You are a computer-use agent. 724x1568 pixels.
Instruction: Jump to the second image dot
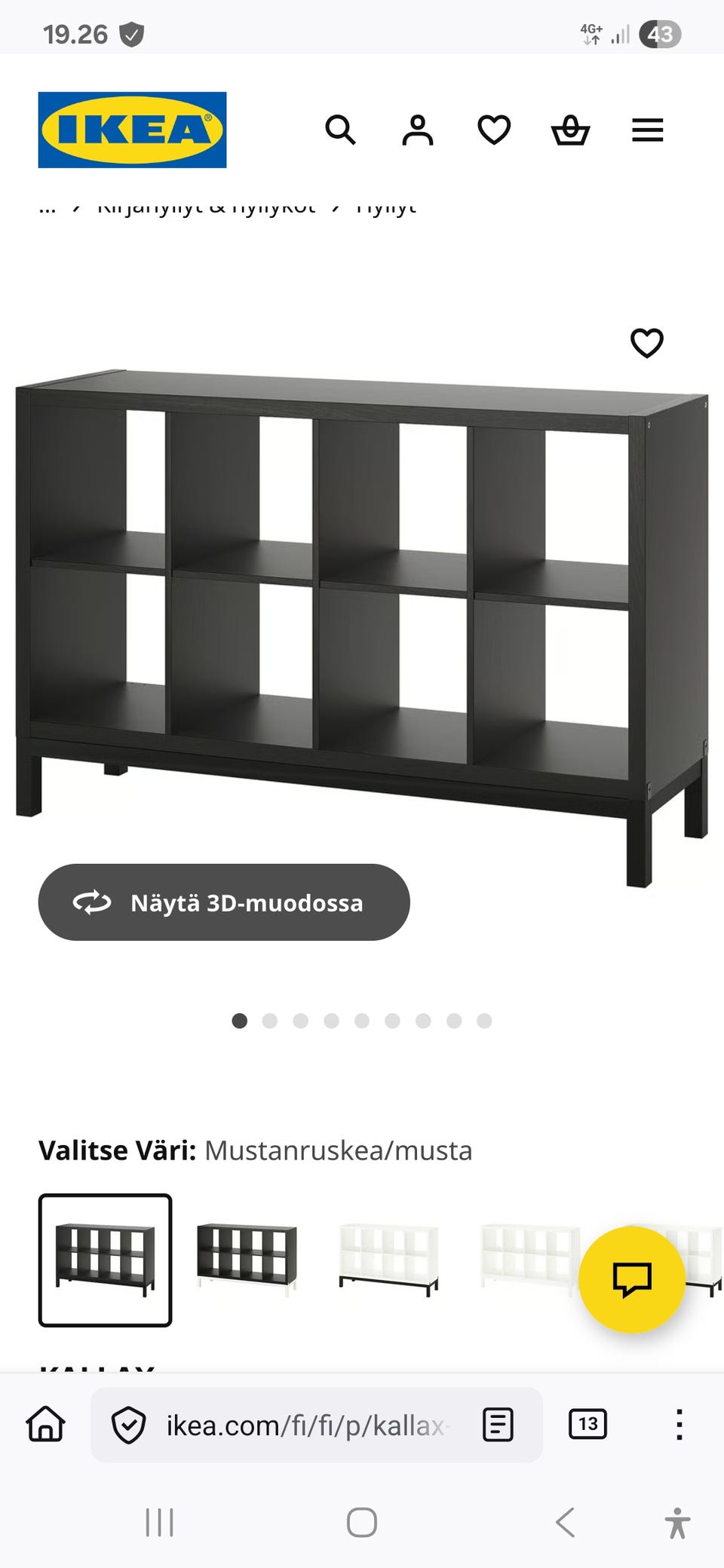pos(270,1021)
